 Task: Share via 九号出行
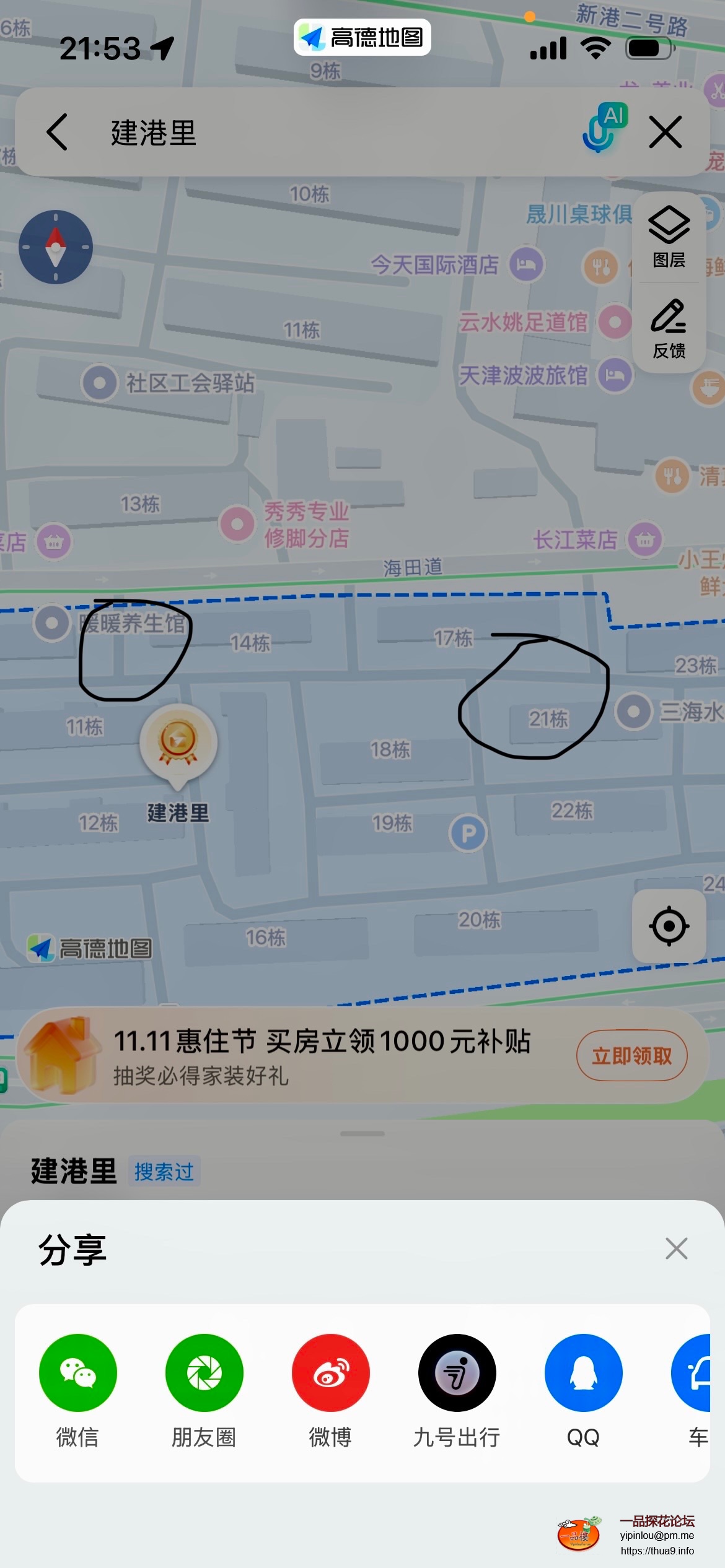[x=457, y=1372]
